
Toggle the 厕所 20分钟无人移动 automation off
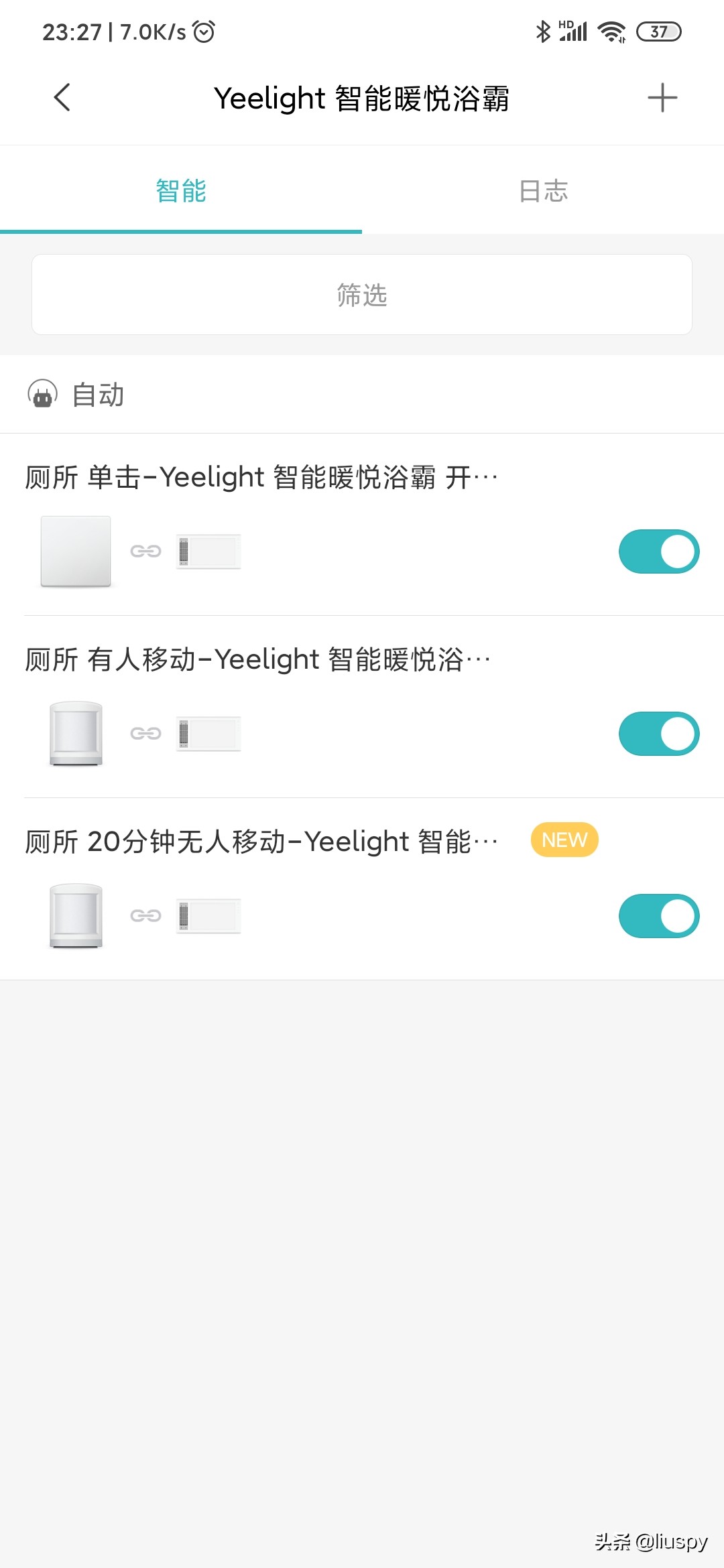[x=658, y=916]
